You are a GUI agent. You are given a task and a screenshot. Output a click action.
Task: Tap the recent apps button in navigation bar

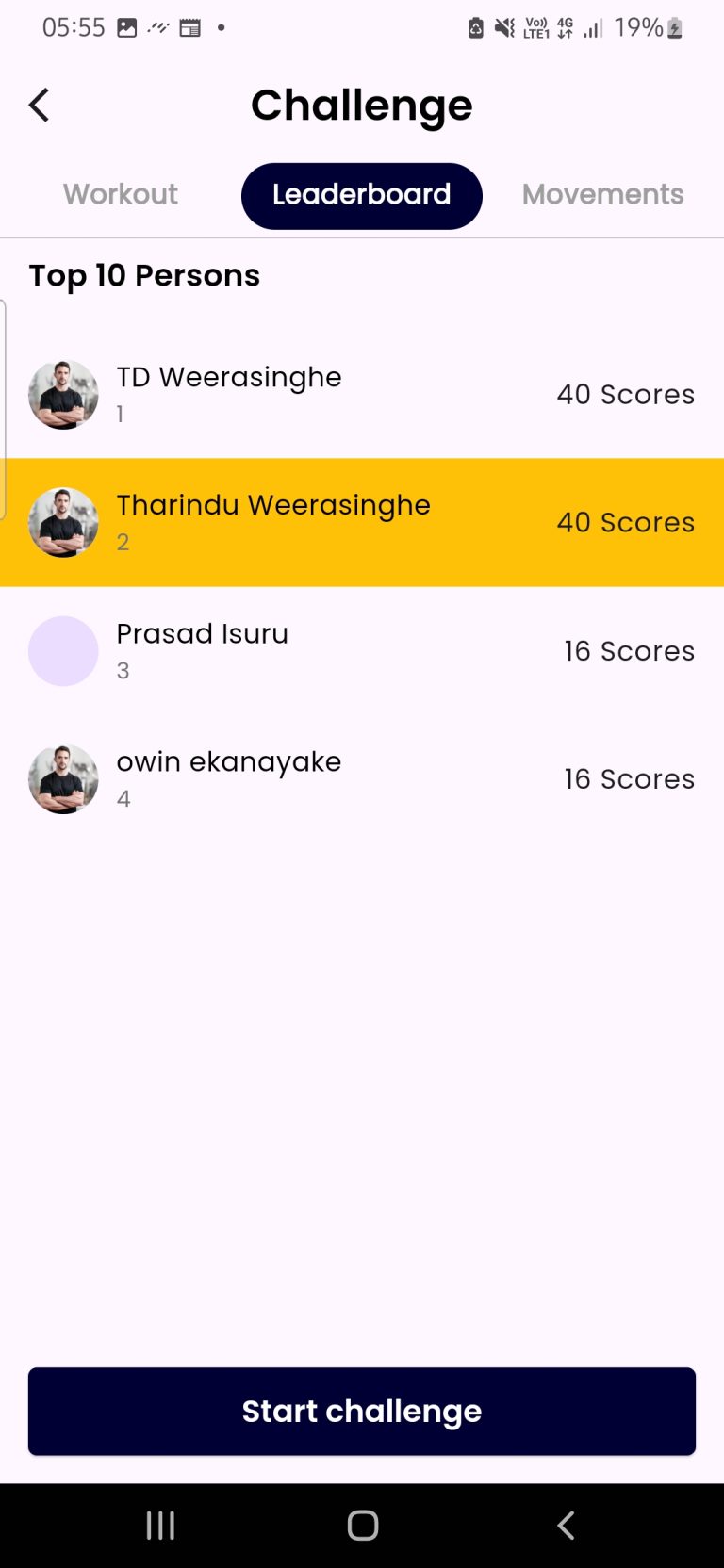(x=160, y=1526)
